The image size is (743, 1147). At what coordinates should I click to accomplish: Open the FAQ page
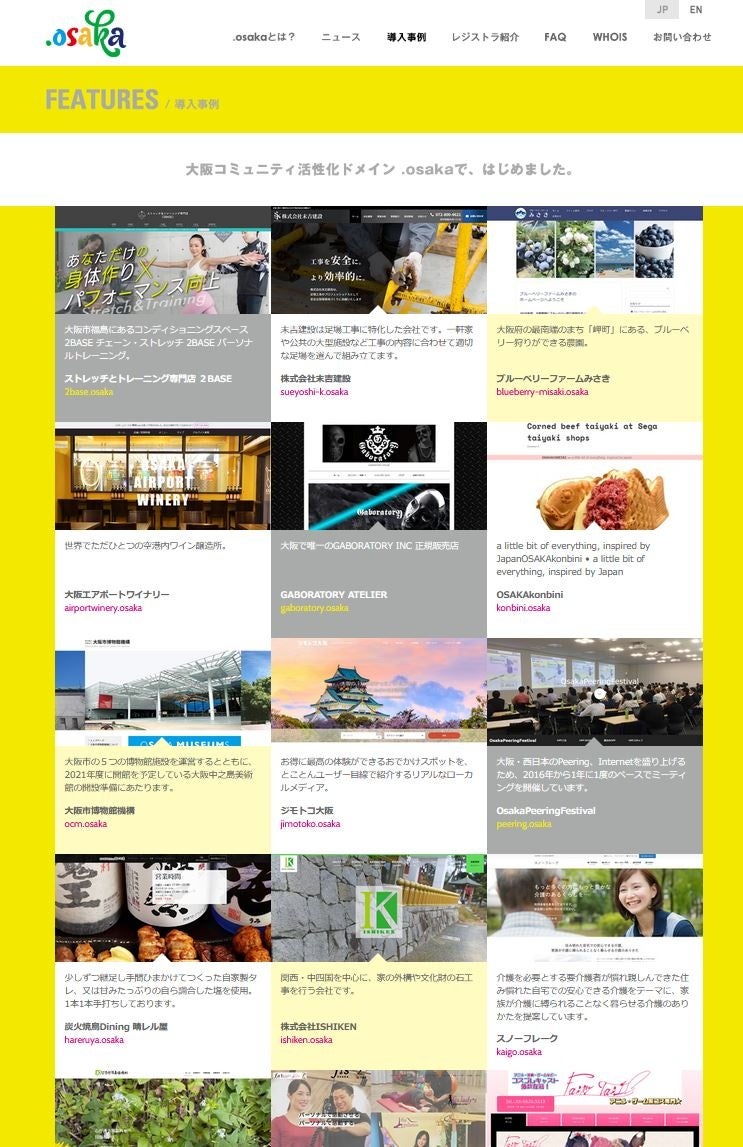(555, 37)
